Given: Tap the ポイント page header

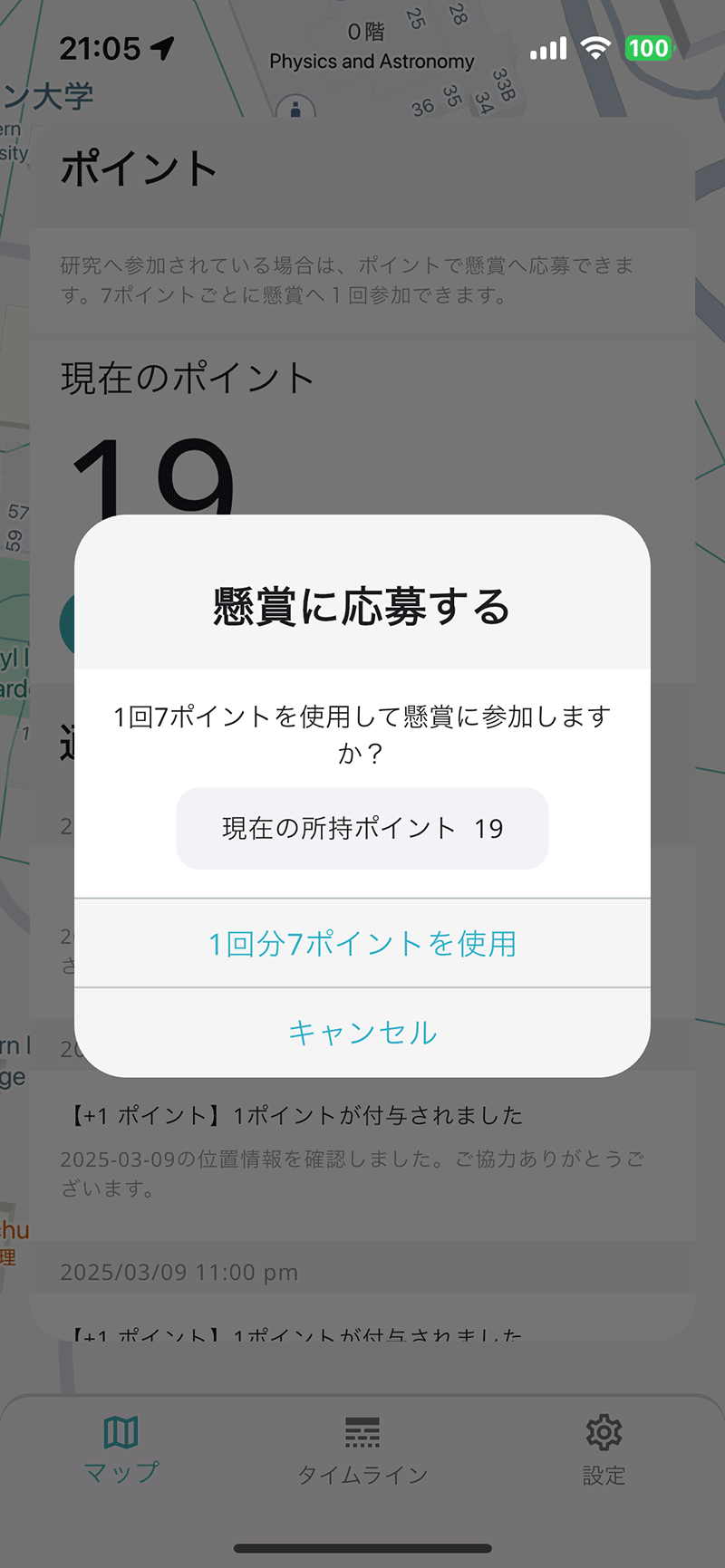Looking at the screenshot, I should (x=138, y=168).
